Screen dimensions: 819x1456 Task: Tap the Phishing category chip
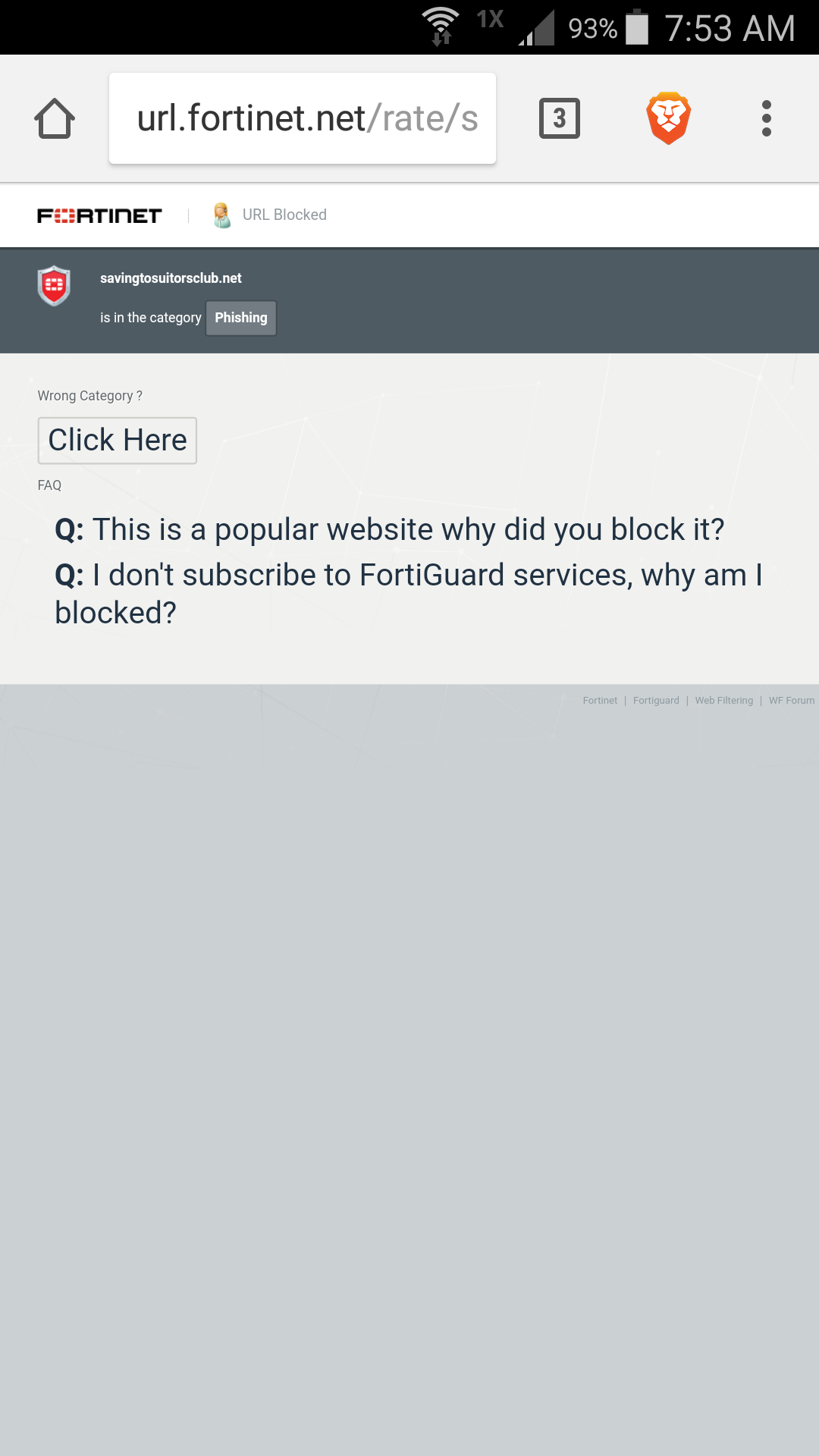(240, 318)
